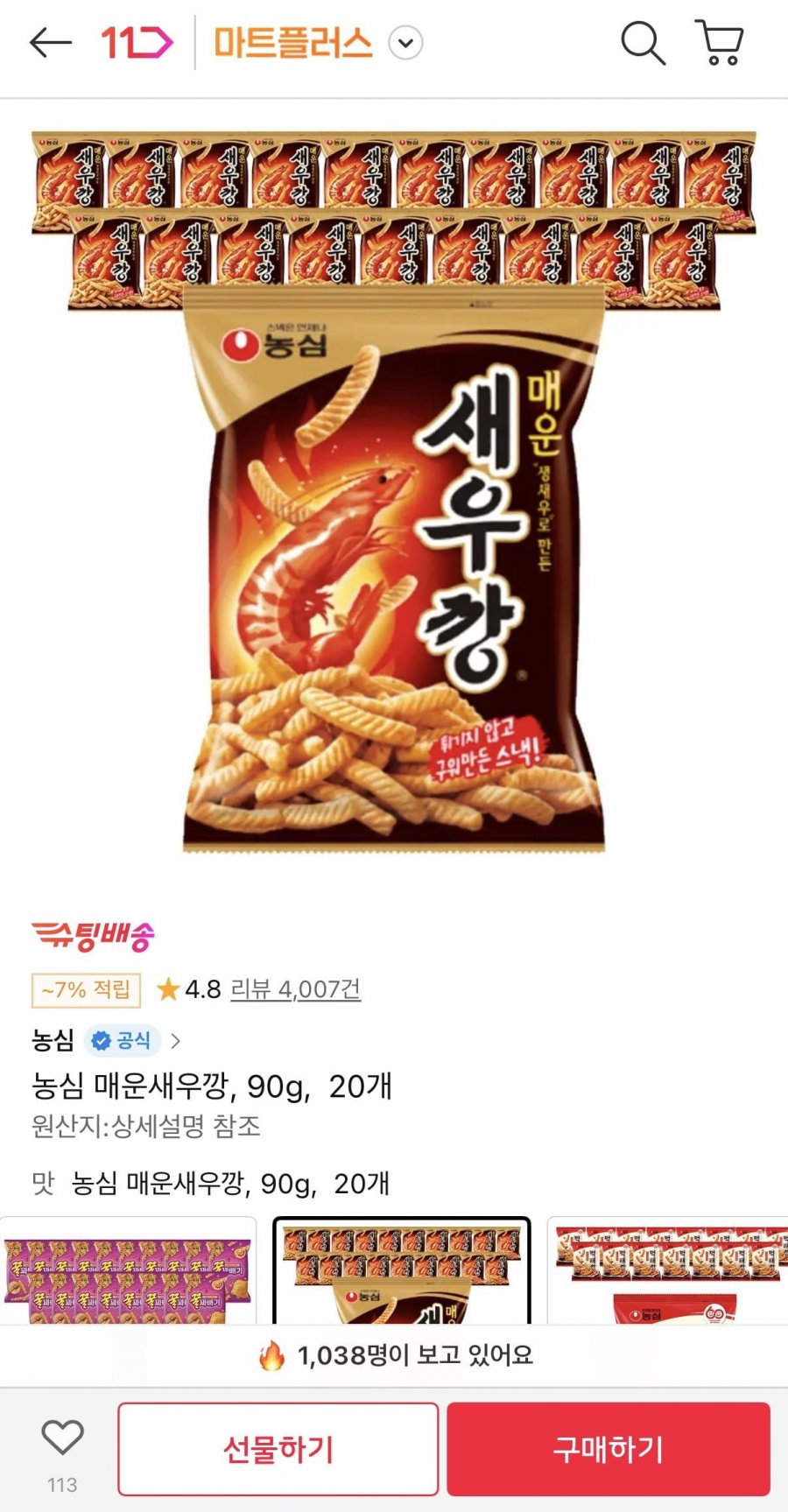The image size is (788, 1512).
Task: Open the 11번가 home logo
Action: [137, 42]
